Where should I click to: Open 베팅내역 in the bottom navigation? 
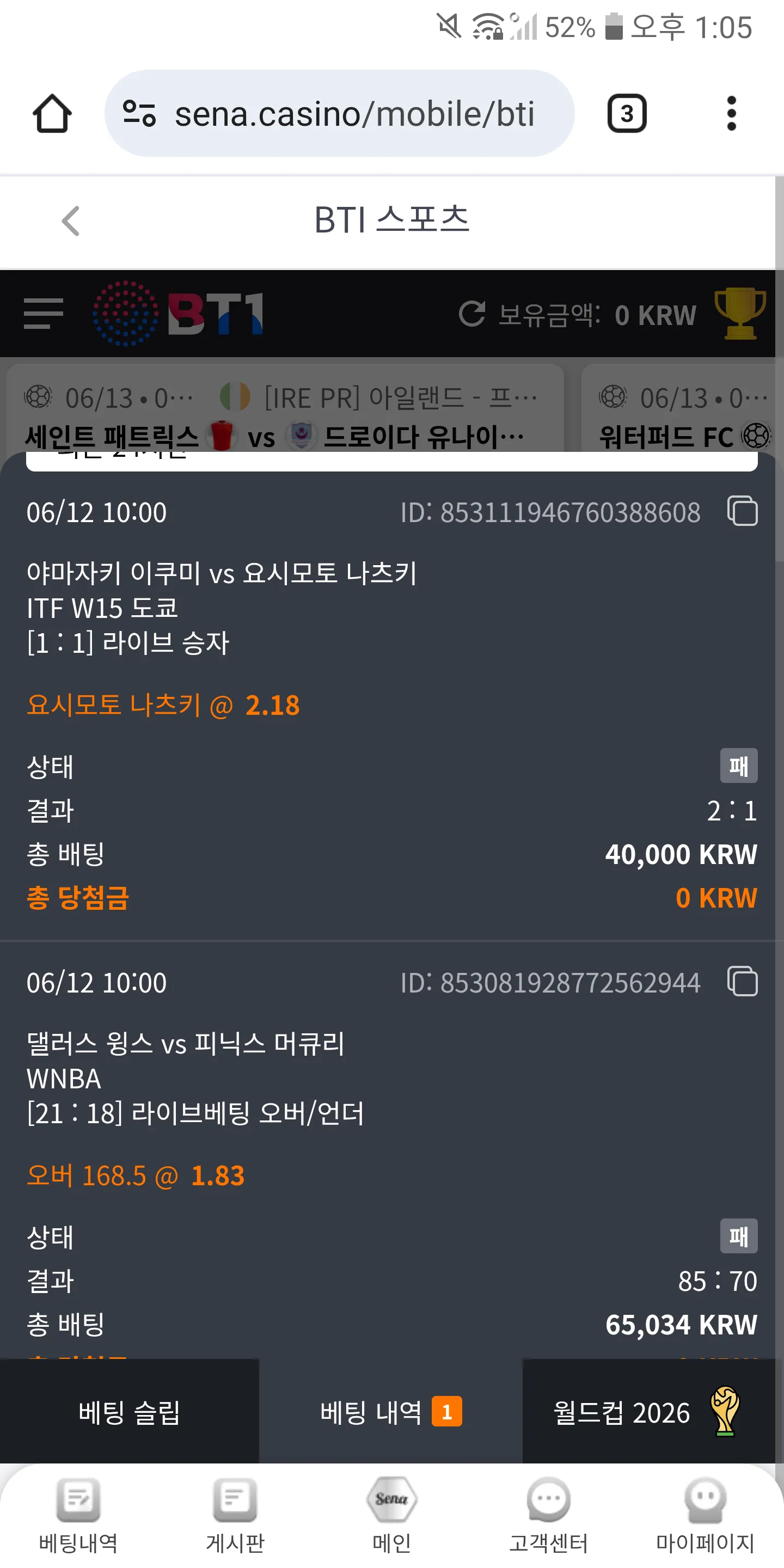pos(78,1516)
